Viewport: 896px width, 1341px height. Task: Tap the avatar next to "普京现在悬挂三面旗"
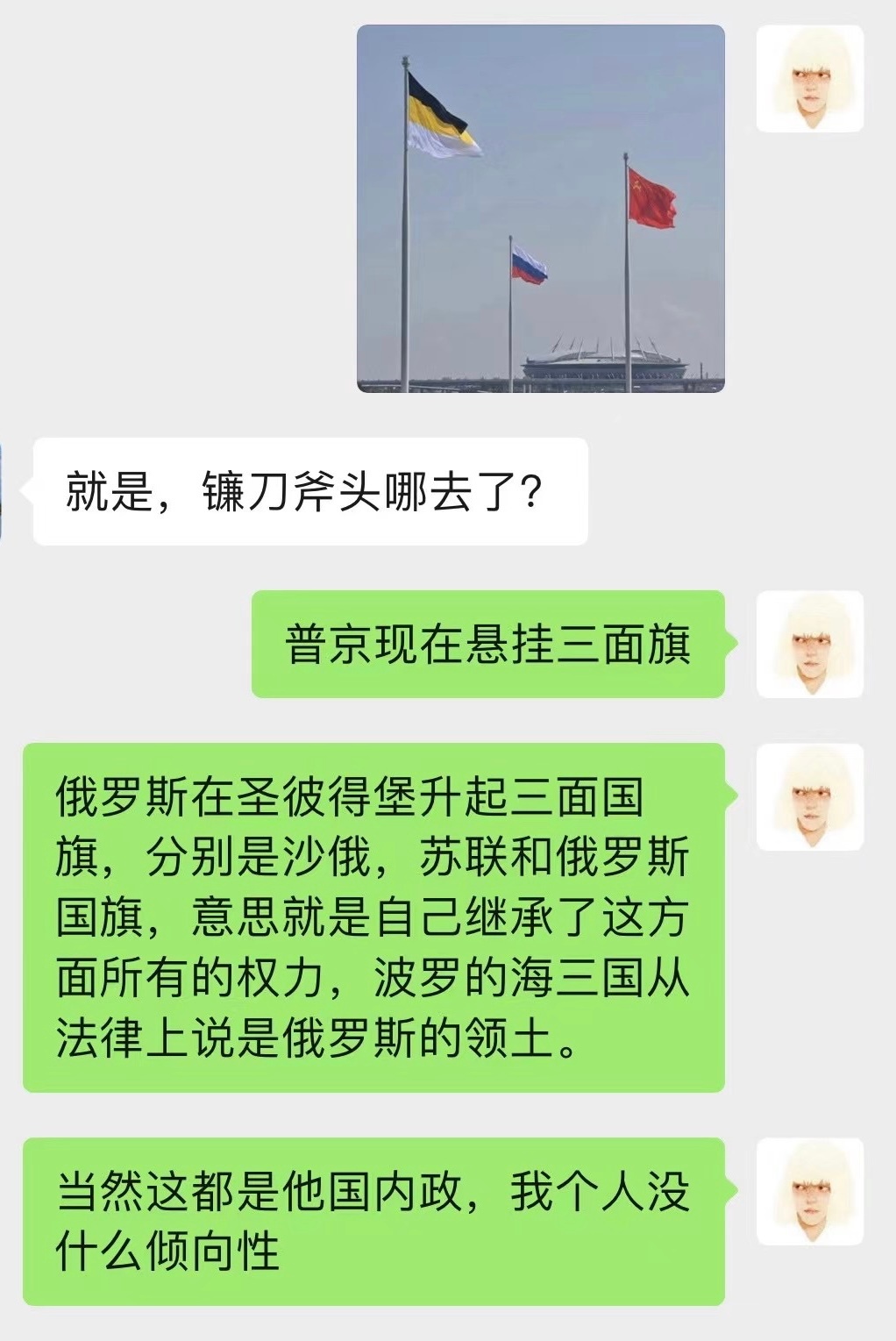(809, 644)
